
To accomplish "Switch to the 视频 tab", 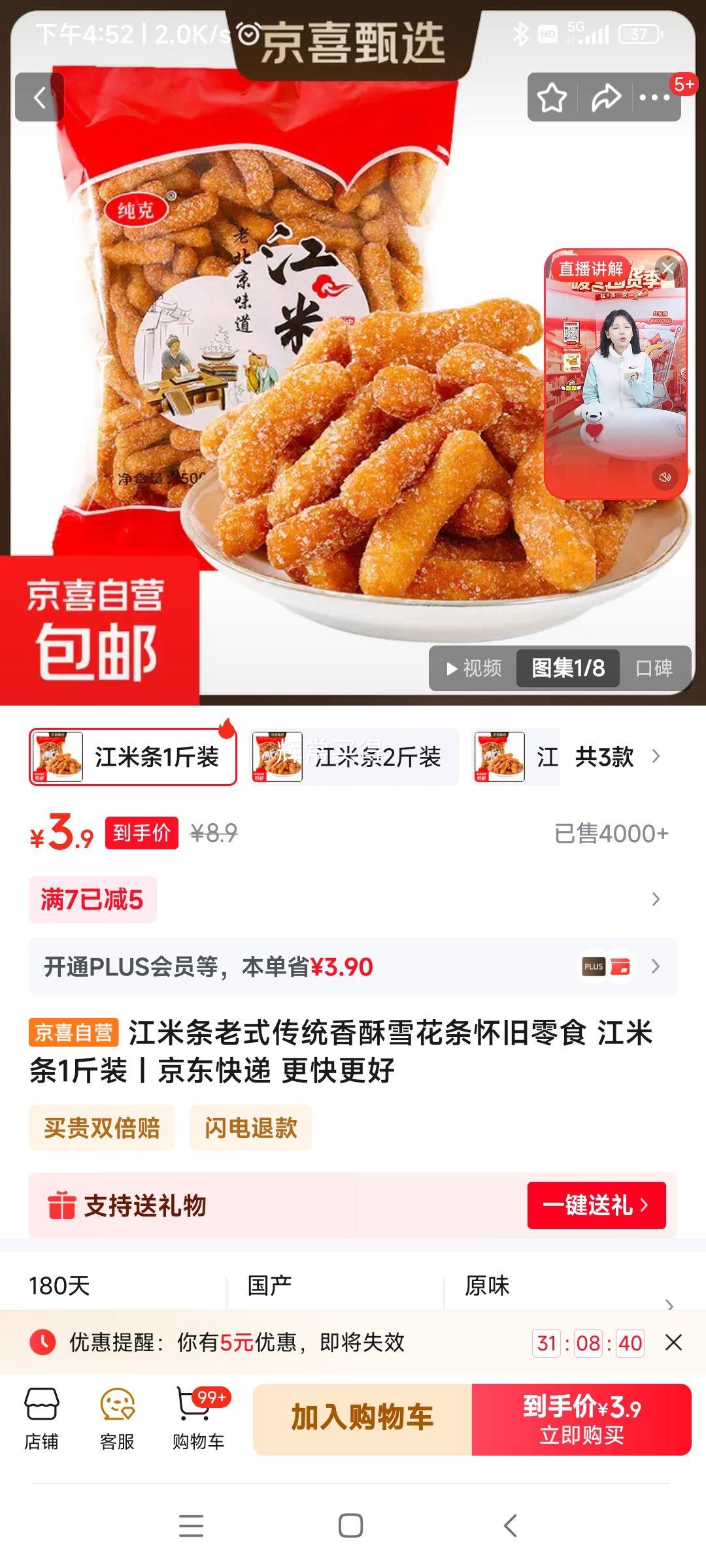I will pyautogui.click(x=474, y=668).
